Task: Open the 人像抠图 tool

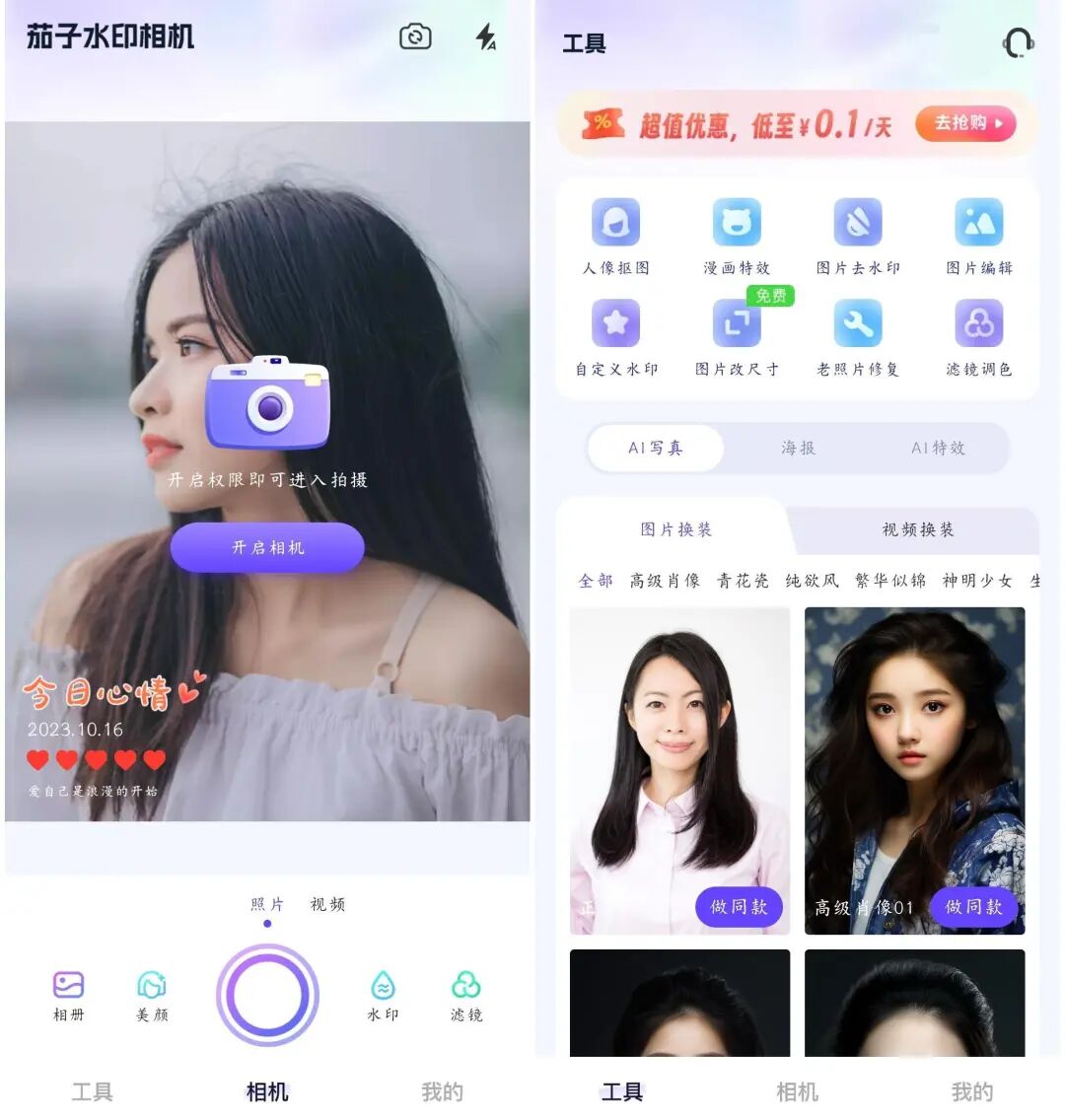Action: click(x=616, y=237)
